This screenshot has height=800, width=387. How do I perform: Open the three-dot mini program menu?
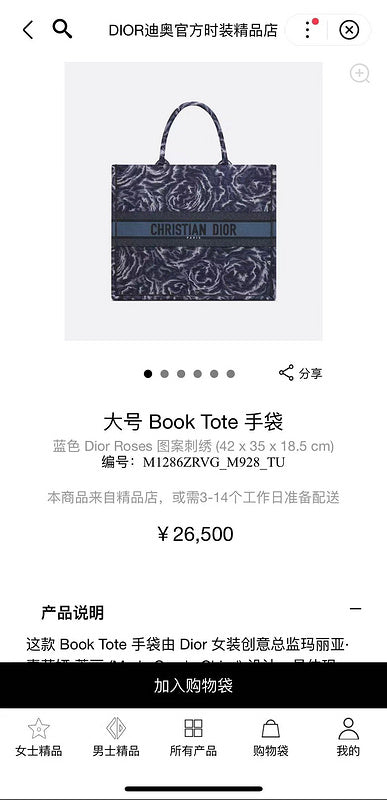tap(307, 30)
